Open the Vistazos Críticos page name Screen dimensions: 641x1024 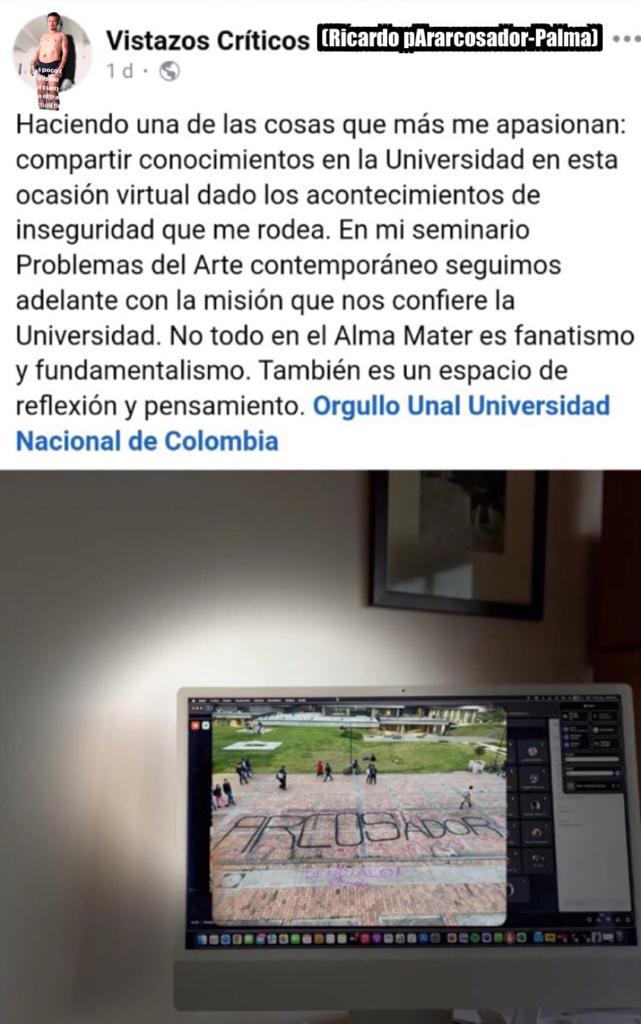point(207,41)
